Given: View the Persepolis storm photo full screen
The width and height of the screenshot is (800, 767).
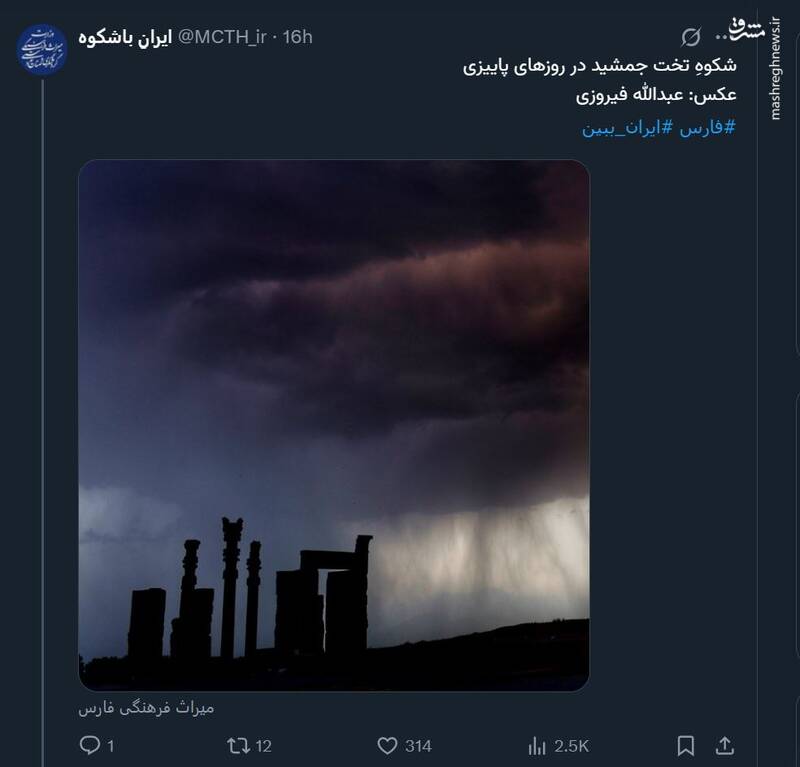Looking at the screenshot, I should pyautogui.click(x=334, y=425).
